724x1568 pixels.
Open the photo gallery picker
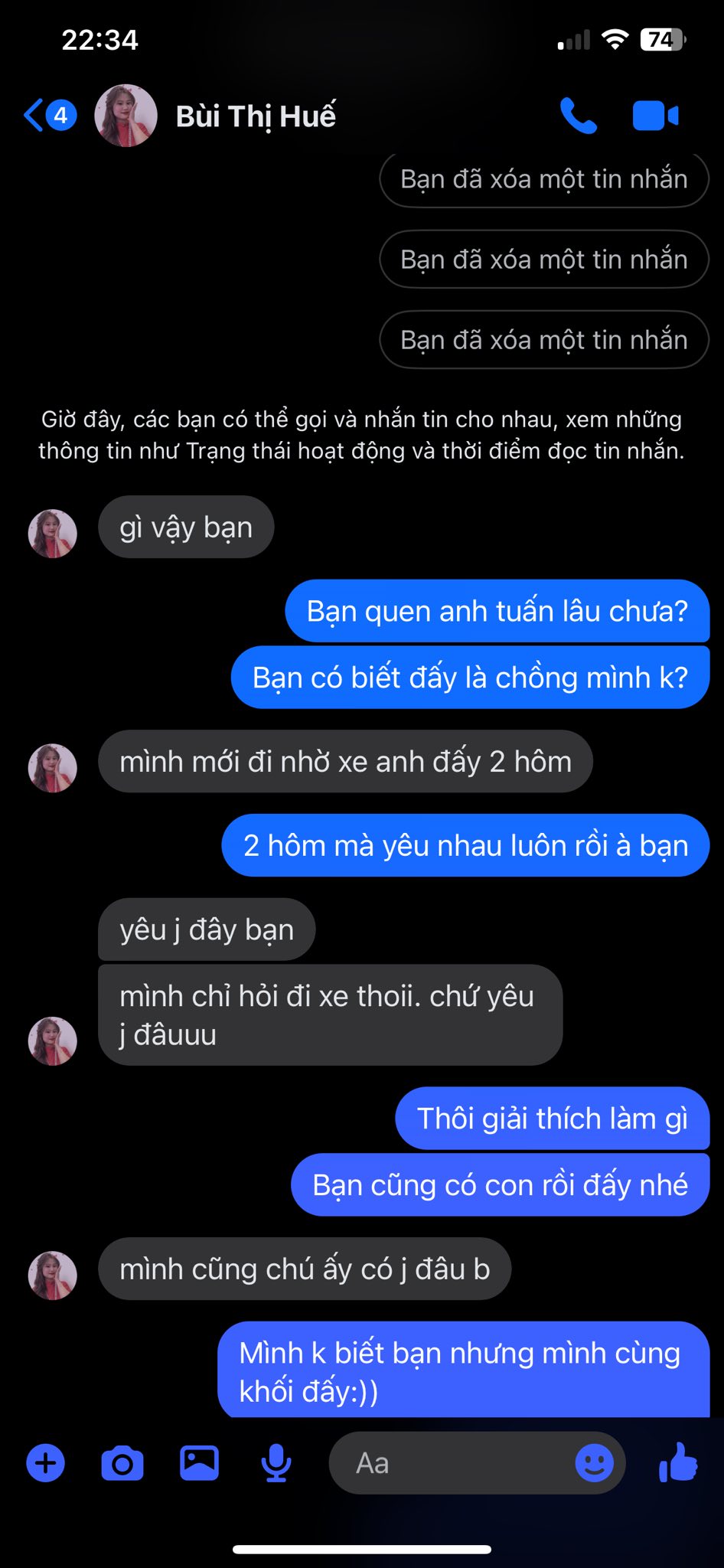199,1463
